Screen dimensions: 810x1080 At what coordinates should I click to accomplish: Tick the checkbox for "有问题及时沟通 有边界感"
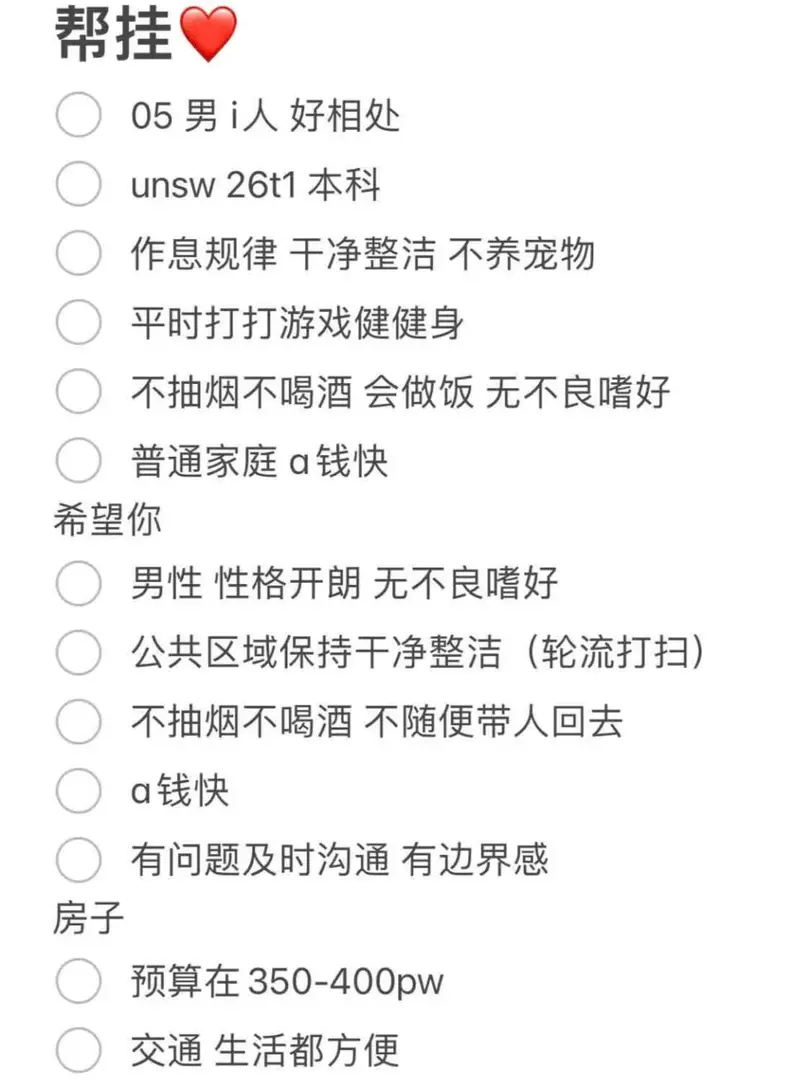(78, 858)
